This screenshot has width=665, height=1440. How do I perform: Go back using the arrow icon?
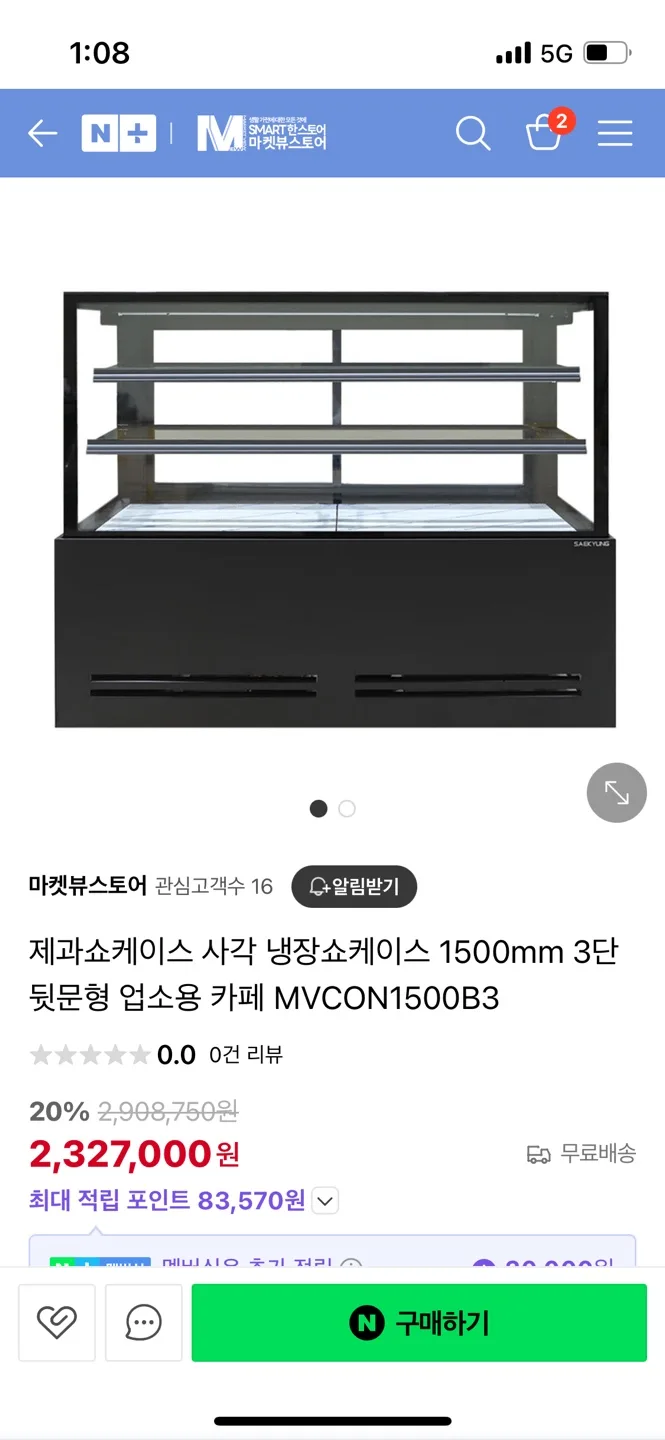[x=42, y=133]
